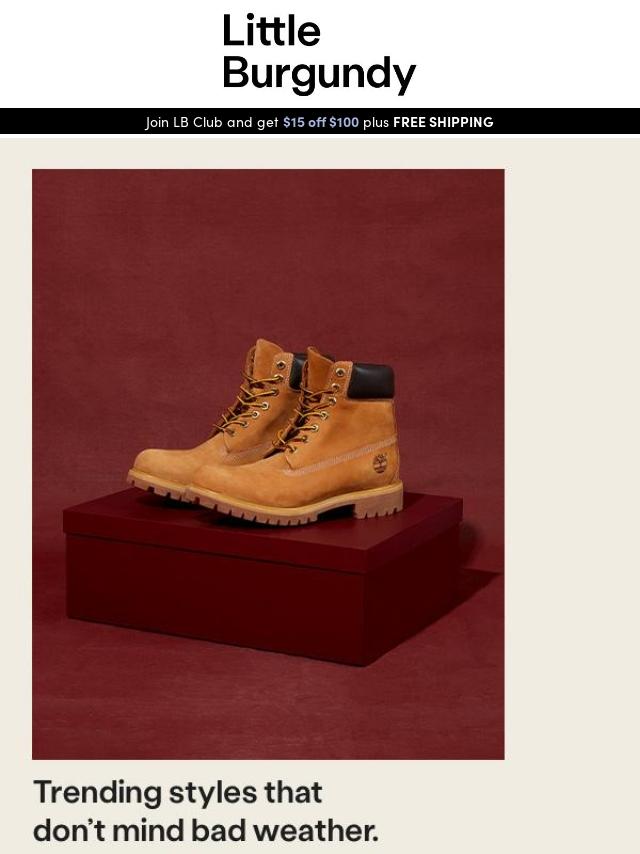This screenshot has height=854, width=640.
Task: Open the Join LB Club promo banner
Action: [x=319, y=122]
